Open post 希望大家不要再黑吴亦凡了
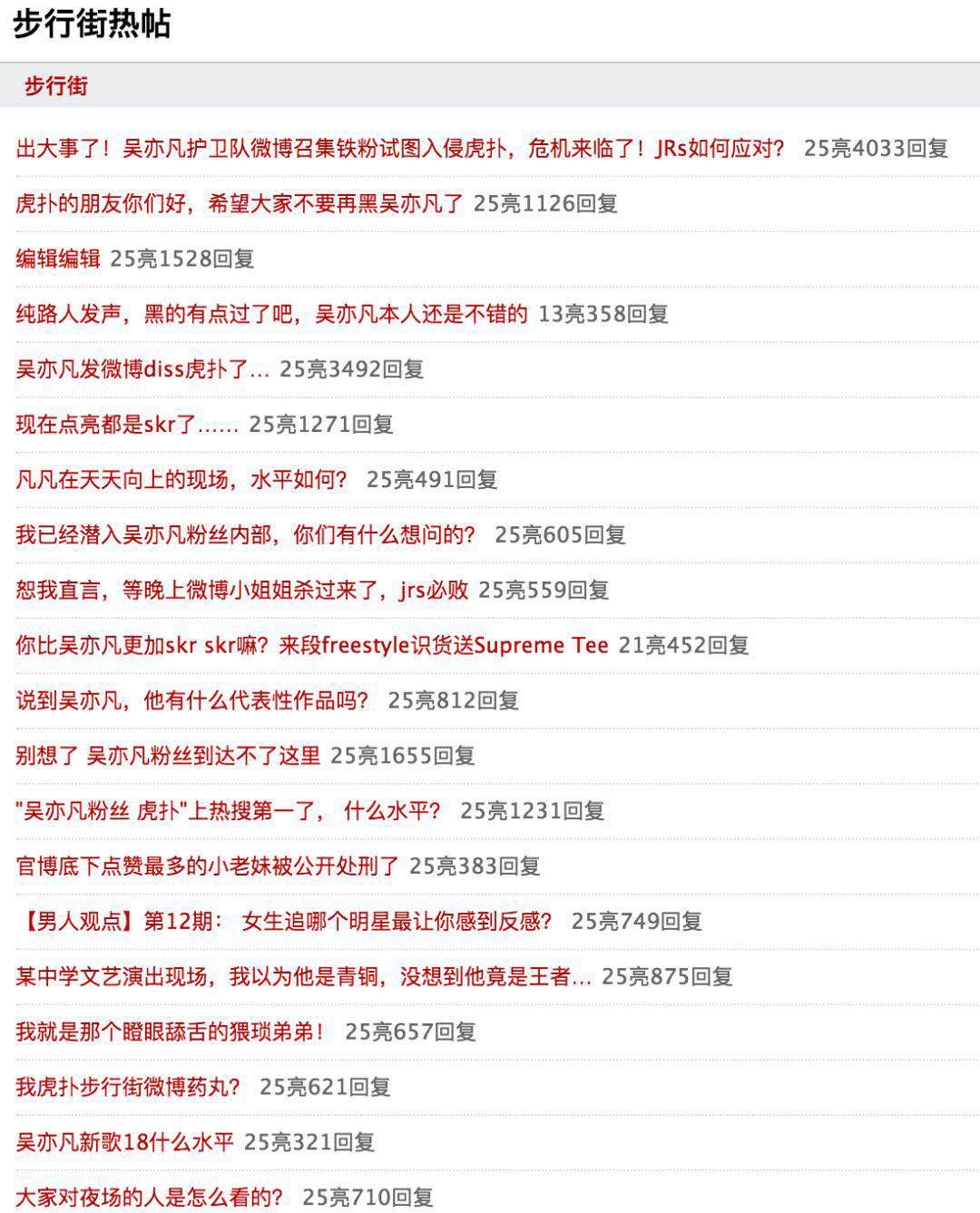The height and width of the screenshot is (1213, 980). [240, 203]
